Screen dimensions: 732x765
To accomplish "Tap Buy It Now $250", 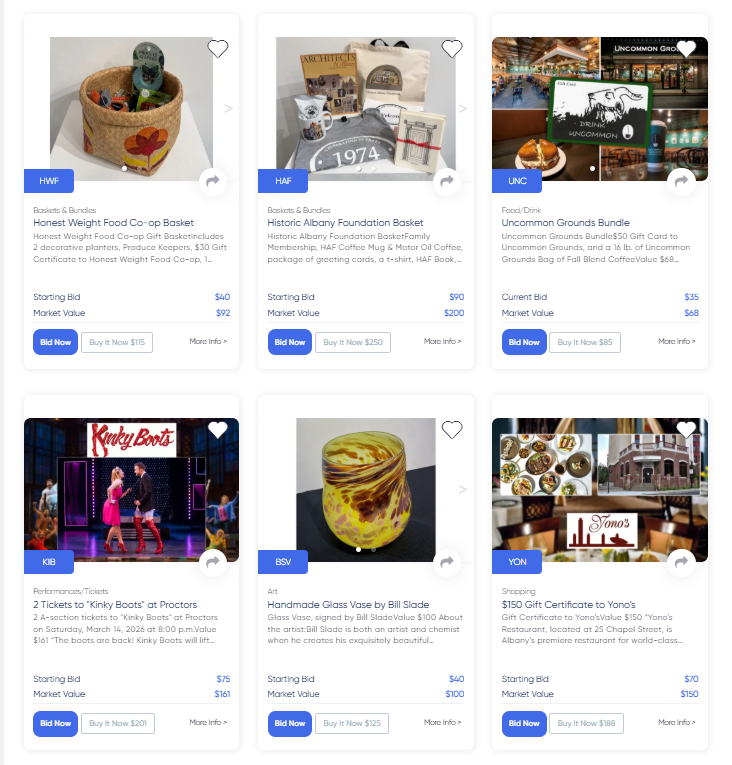I will 352,342.
